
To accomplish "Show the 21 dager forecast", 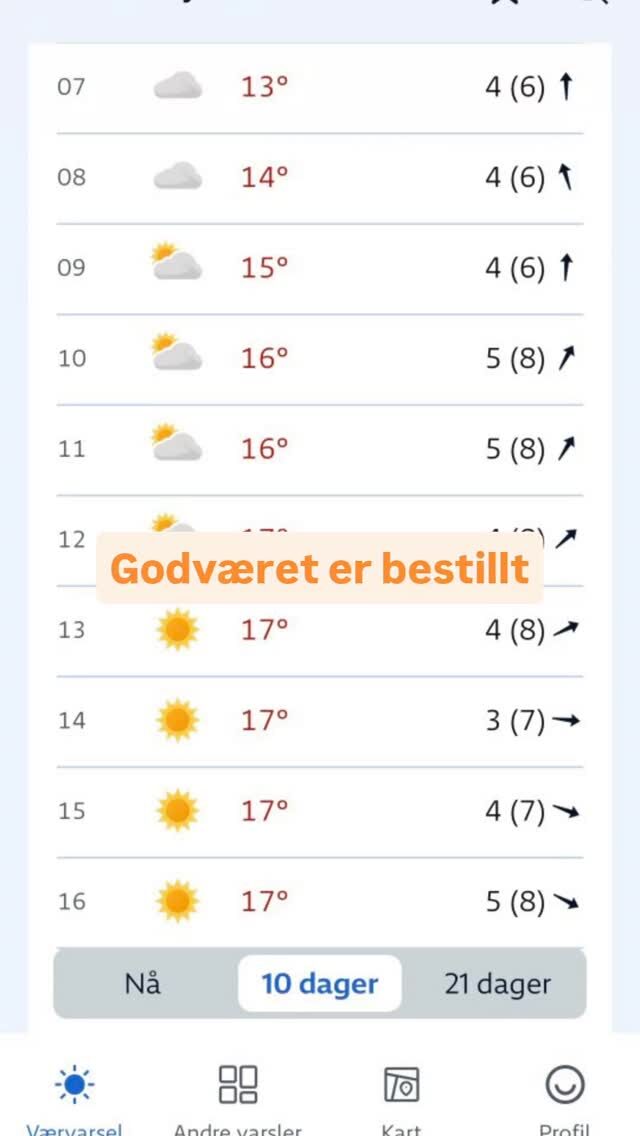I will 497,984.
